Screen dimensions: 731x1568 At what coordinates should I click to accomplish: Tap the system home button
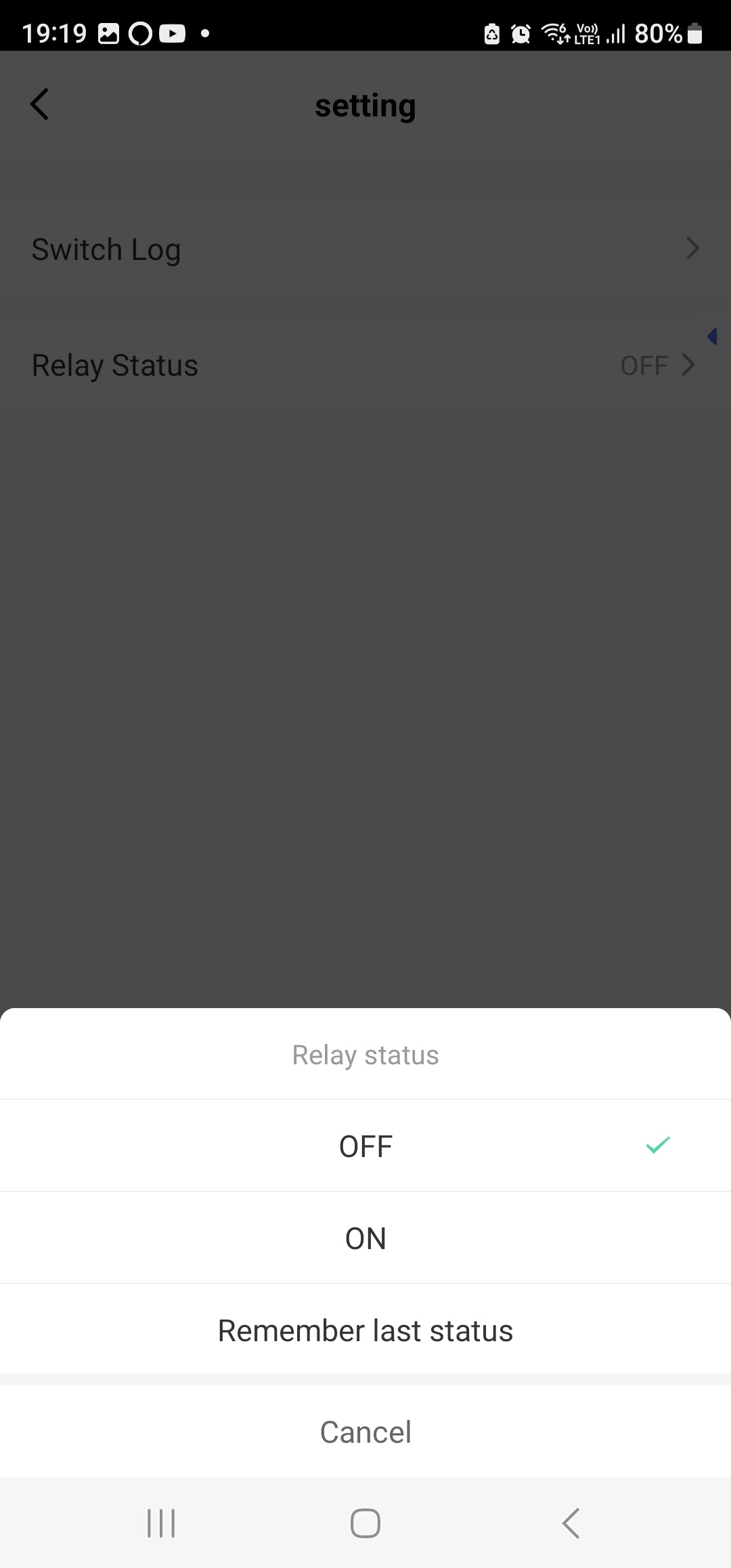[365, 1523]
